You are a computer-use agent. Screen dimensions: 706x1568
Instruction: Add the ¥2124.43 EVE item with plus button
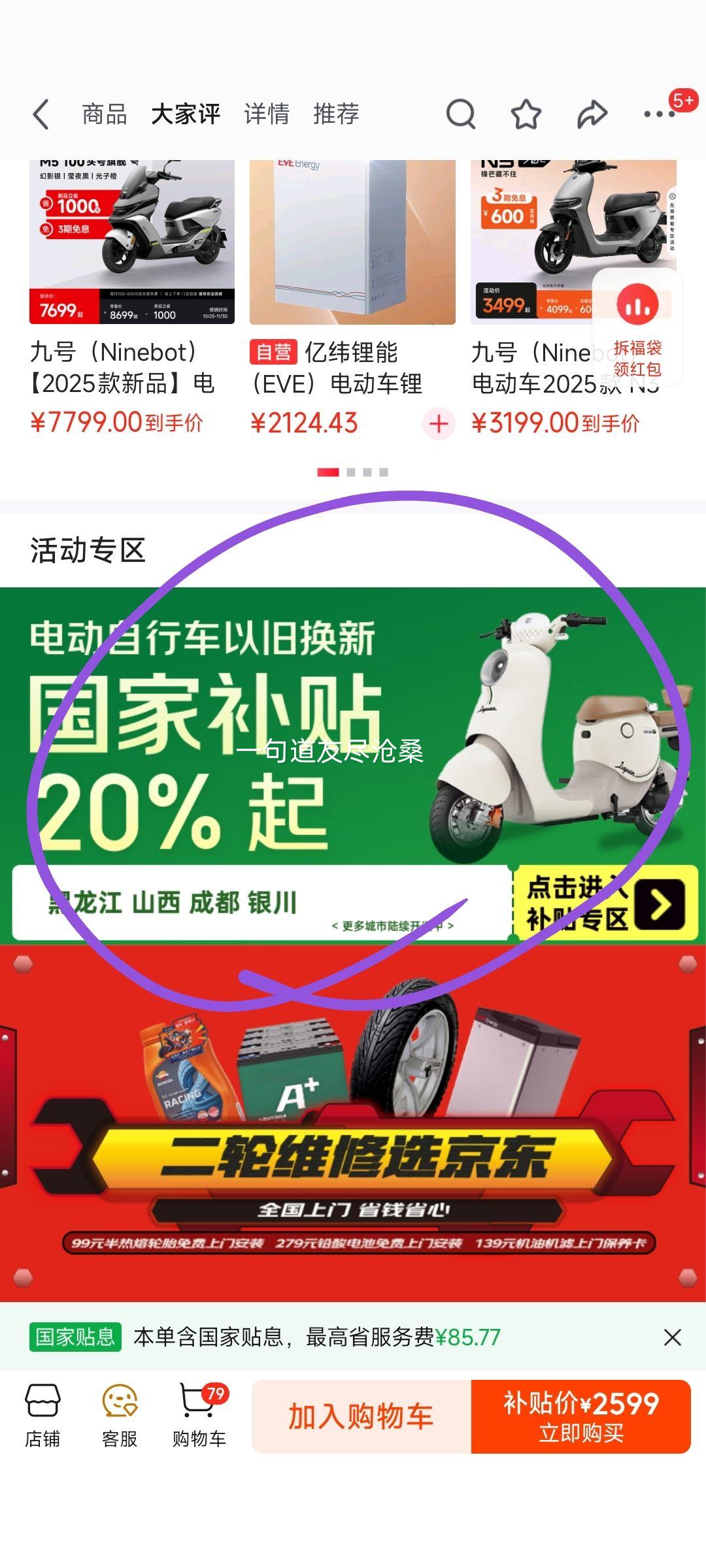point(439,423)
